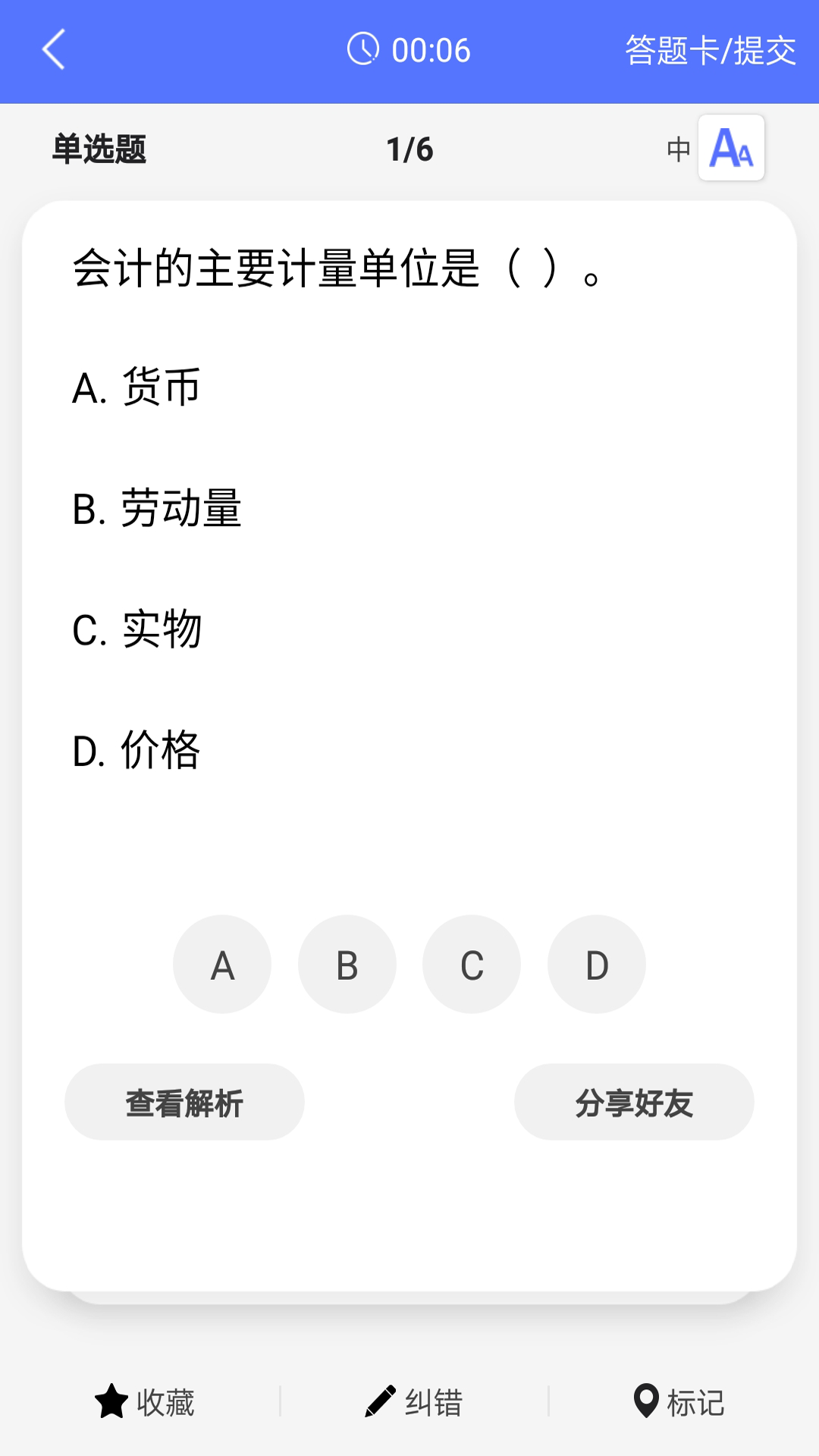The width and height of the screenshot is (819, 1456).
Task: Tap the location pin icon near 标记
Action: point(646,1401)
